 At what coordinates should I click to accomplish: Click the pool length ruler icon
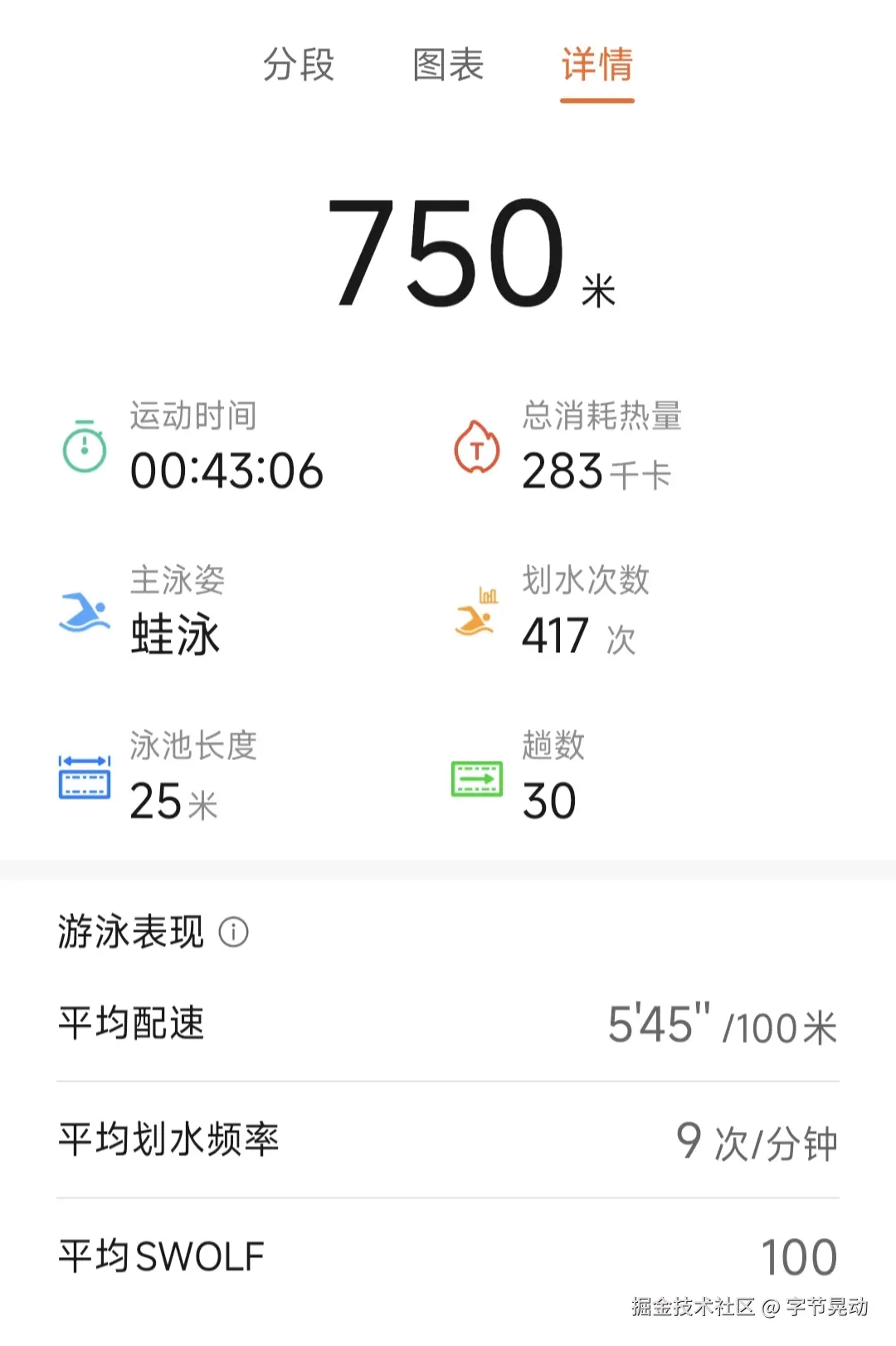(x=83, y=778)
